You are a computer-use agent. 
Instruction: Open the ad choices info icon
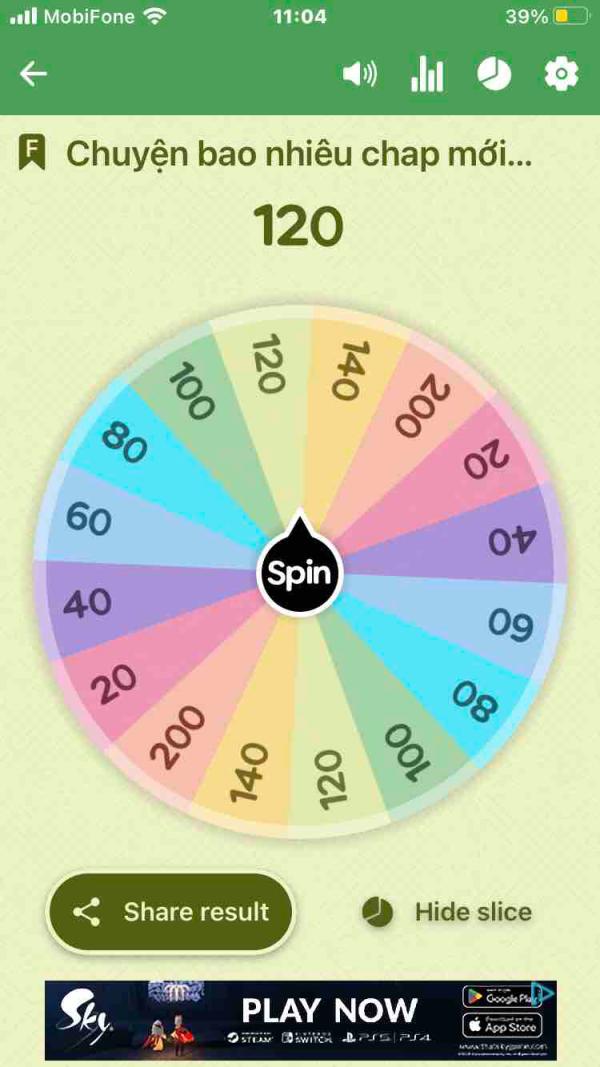[544, 994]
